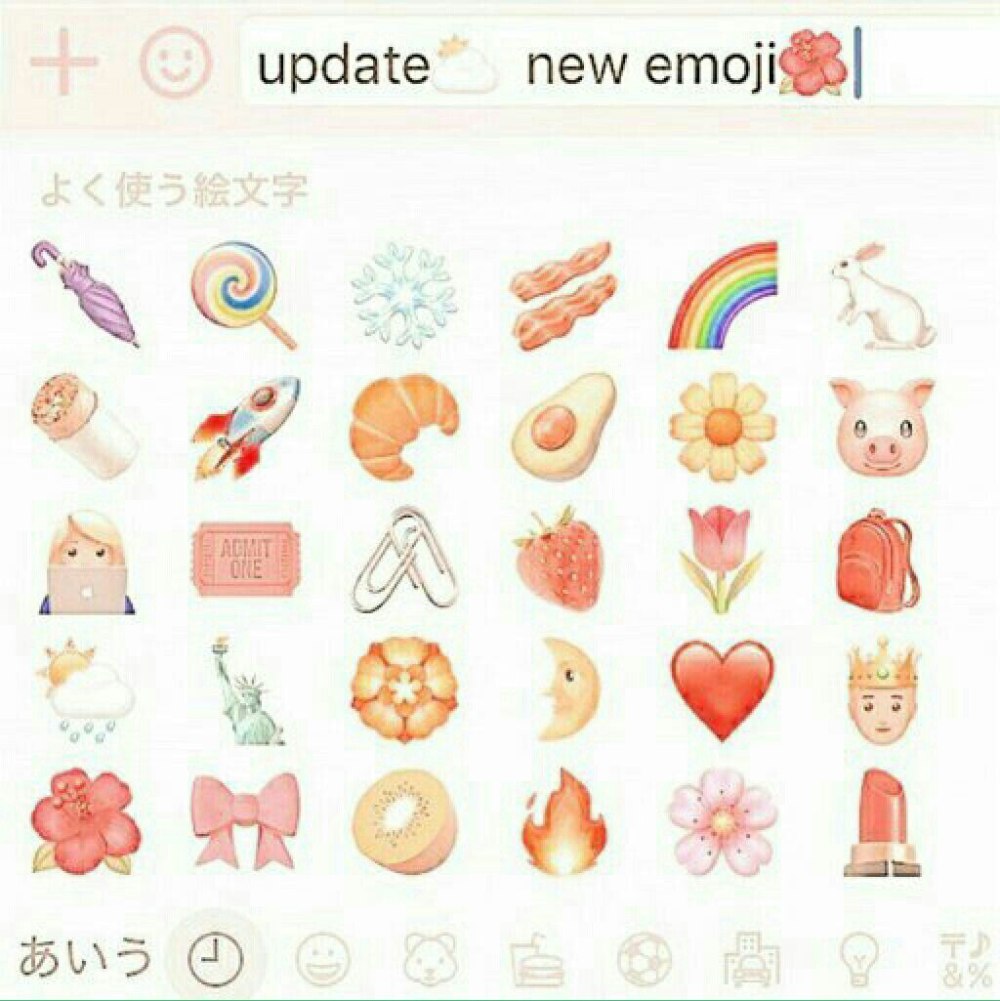Tap the plus attachment icon
Screen dimensions: 1000x1001
coord(64,63)
